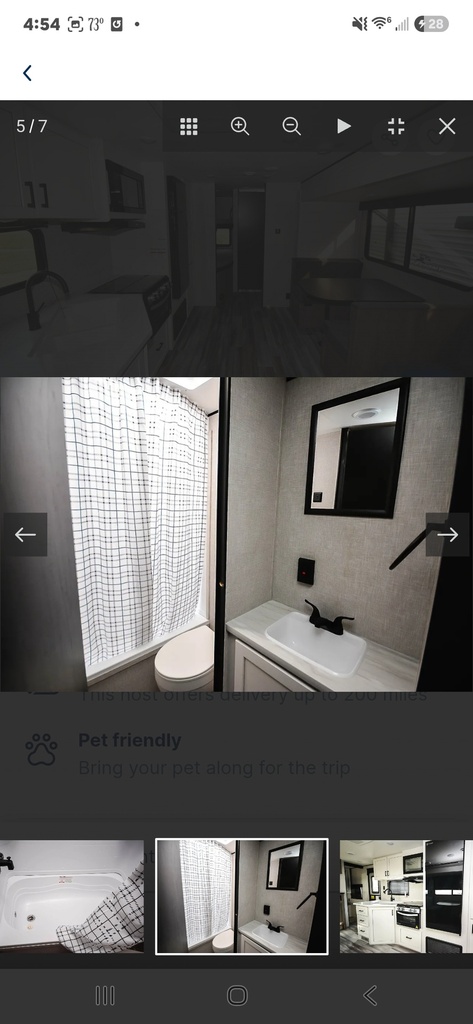Show the next photo with right arrow
The height and width of the screenshot is (1024, 473).
(448, 535)
